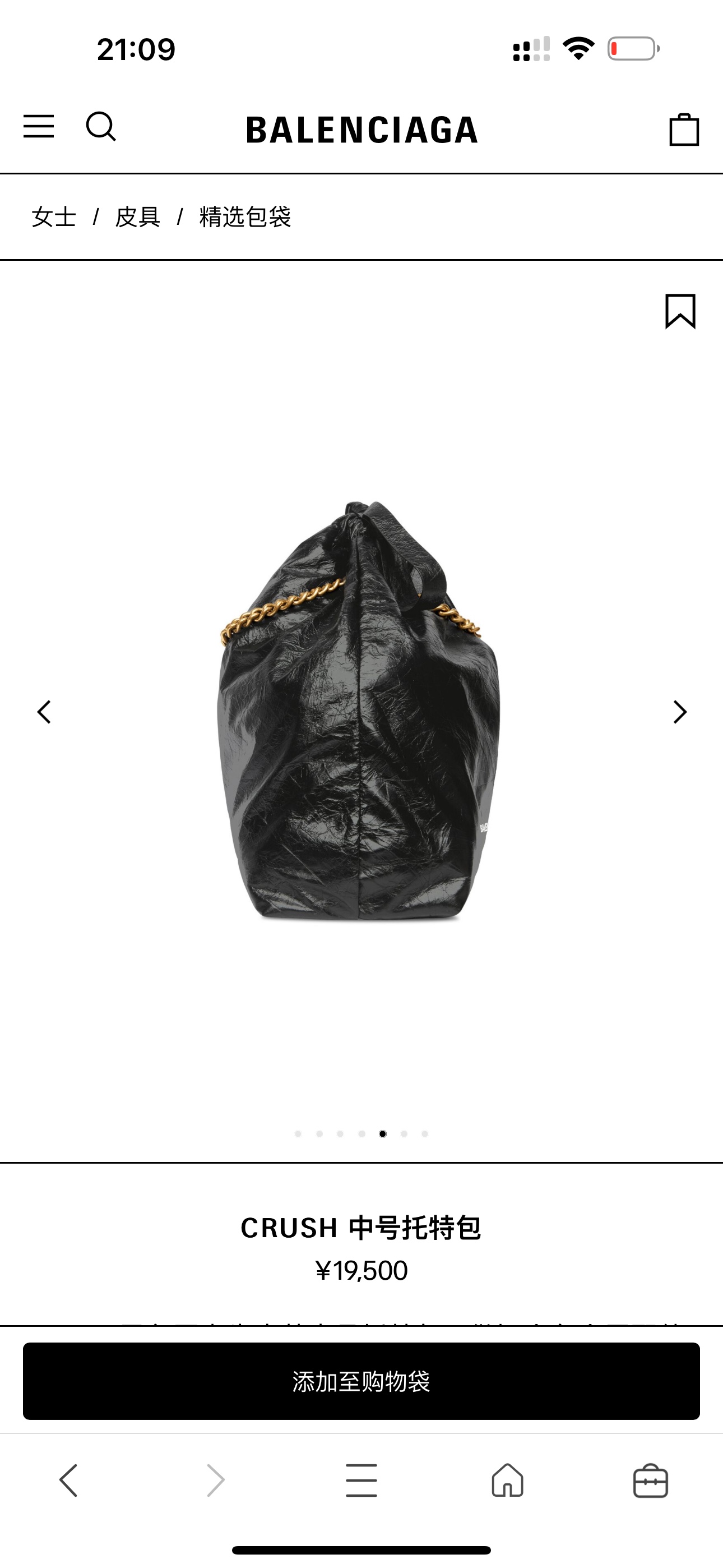Viewport: 723px width, 1568px height.
Task: Open the browser toolbox icon
Action: click(651, 1480)
